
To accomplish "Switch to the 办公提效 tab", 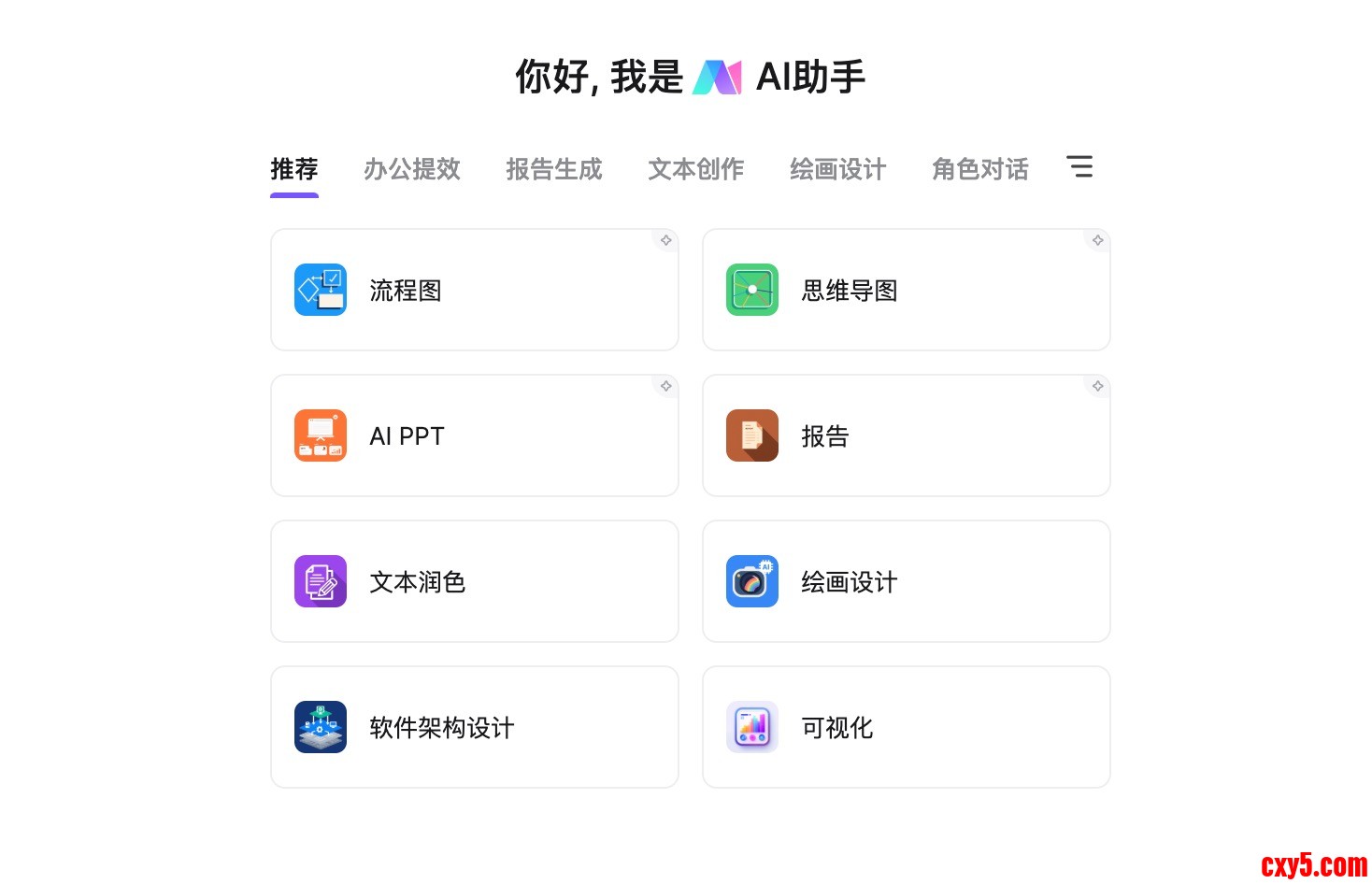I will (x=412, y=169).
